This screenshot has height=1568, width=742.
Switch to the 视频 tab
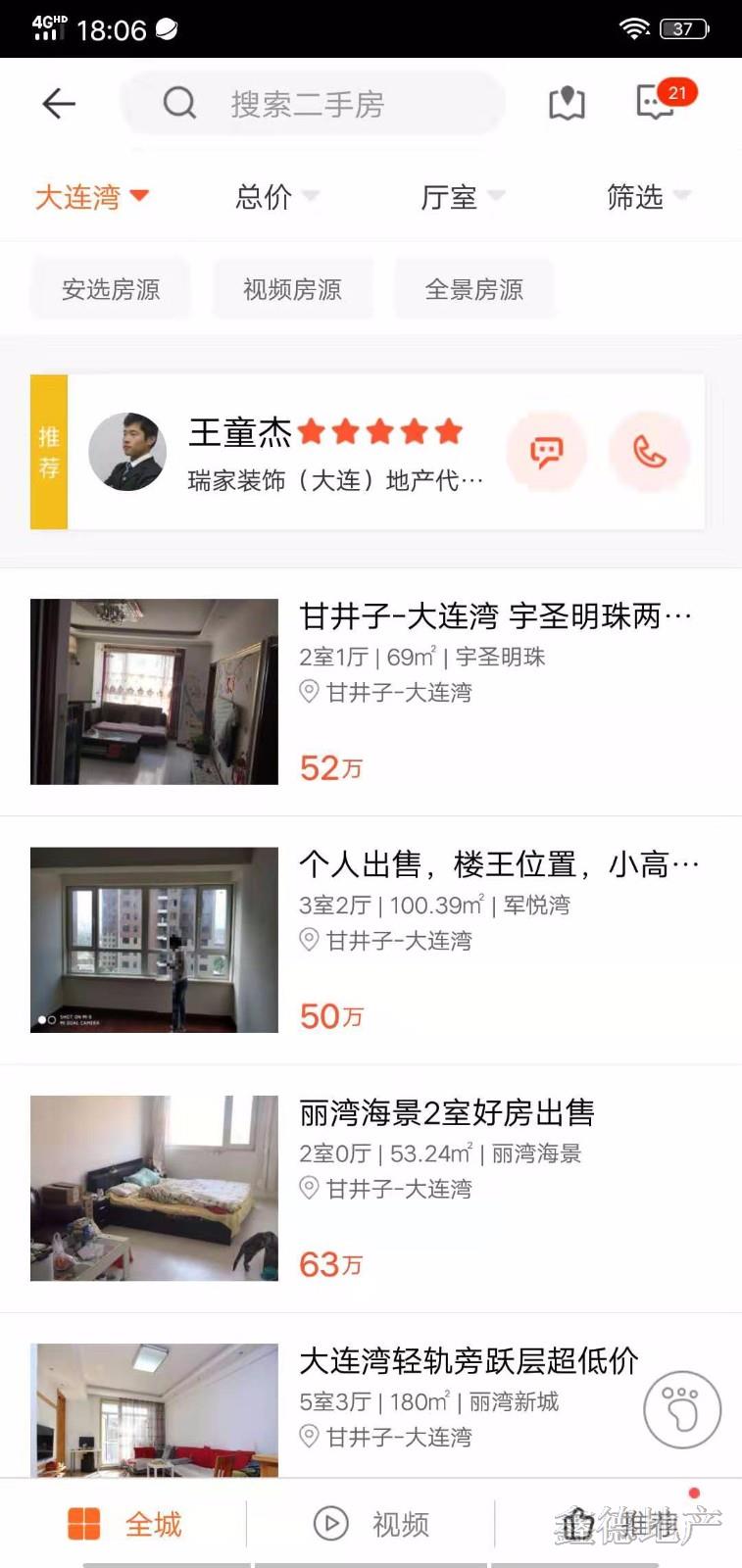tap(371, 1524)
